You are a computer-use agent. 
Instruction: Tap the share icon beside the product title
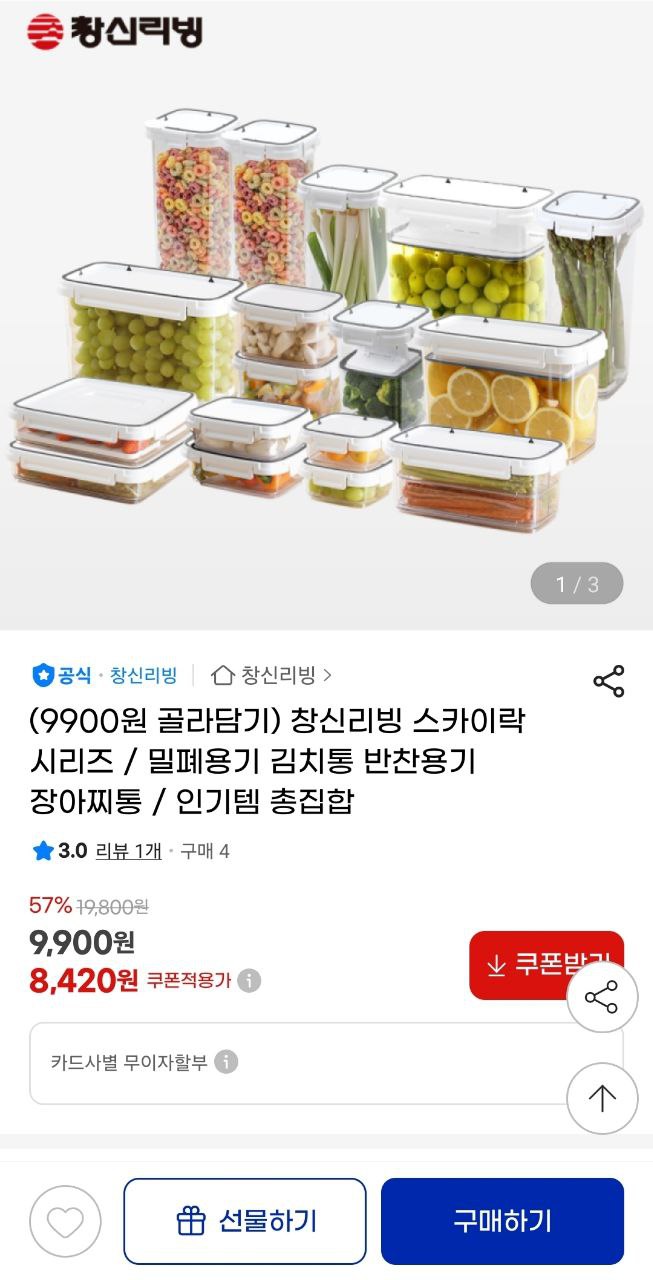[x=608, y=681]
